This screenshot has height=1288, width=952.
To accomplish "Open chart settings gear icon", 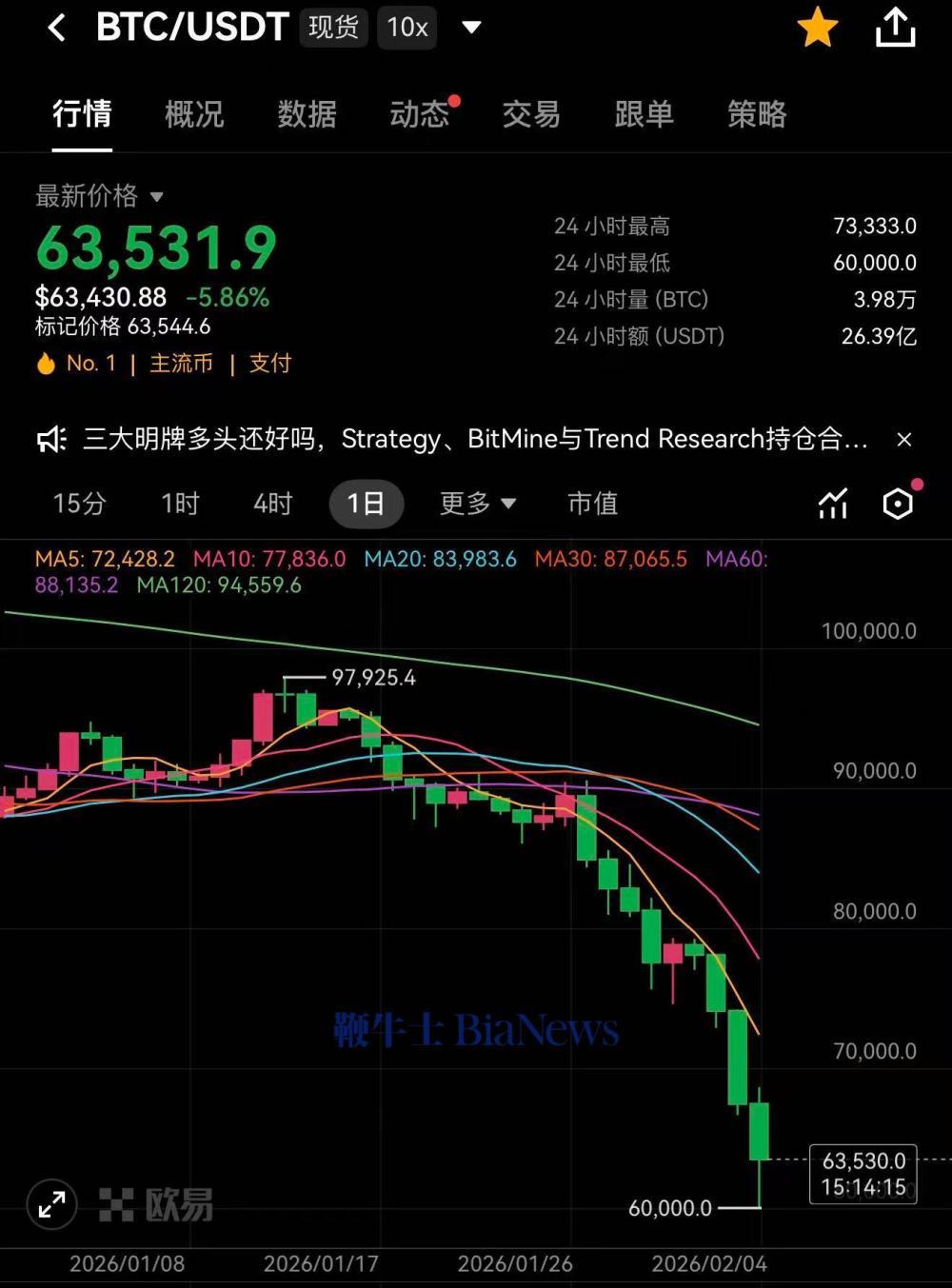I will tap(899, 504).
